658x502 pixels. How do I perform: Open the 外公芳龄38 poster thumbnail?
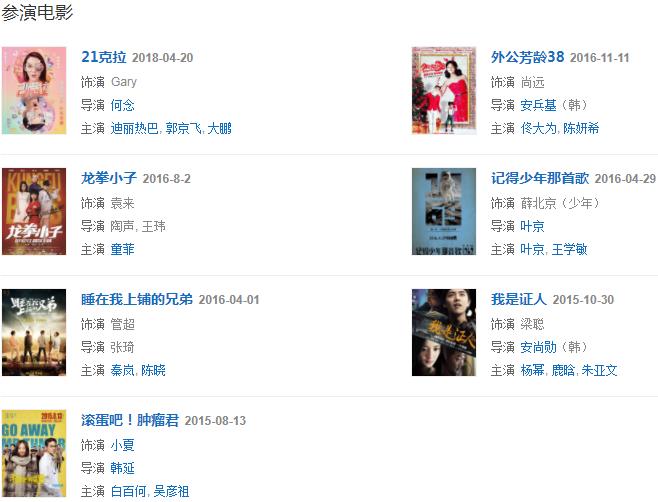443,90
